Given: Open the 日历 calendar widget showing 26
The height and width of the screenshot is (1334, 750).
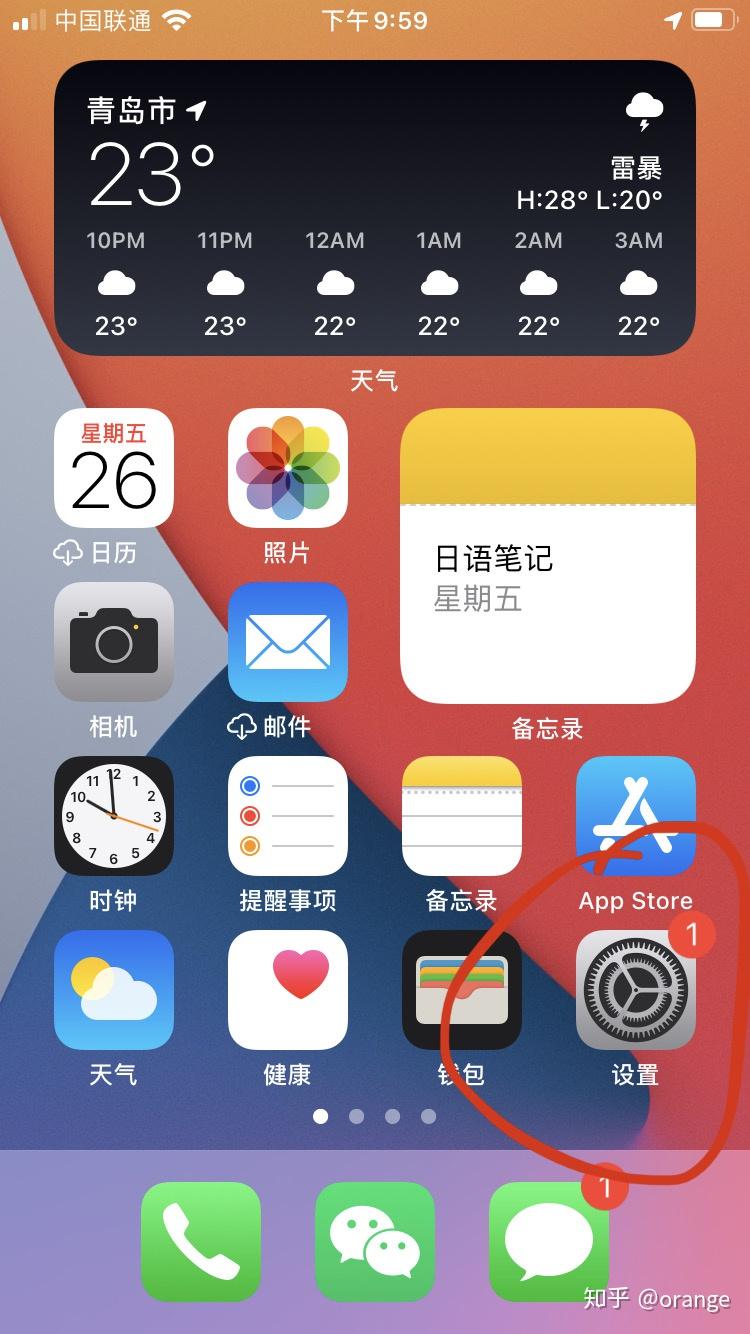Looking at the screenshot, I should (113, 467).
